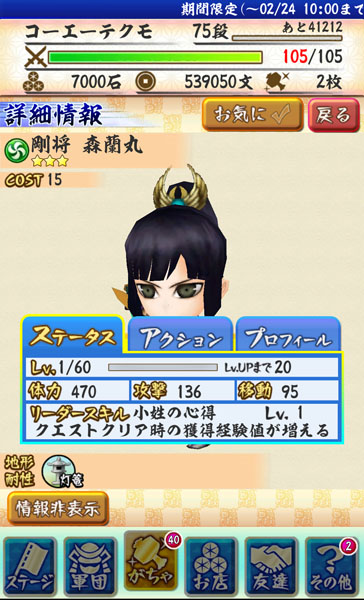Tap the 戻る back button

pyautogui.click(x=334, y=115)
